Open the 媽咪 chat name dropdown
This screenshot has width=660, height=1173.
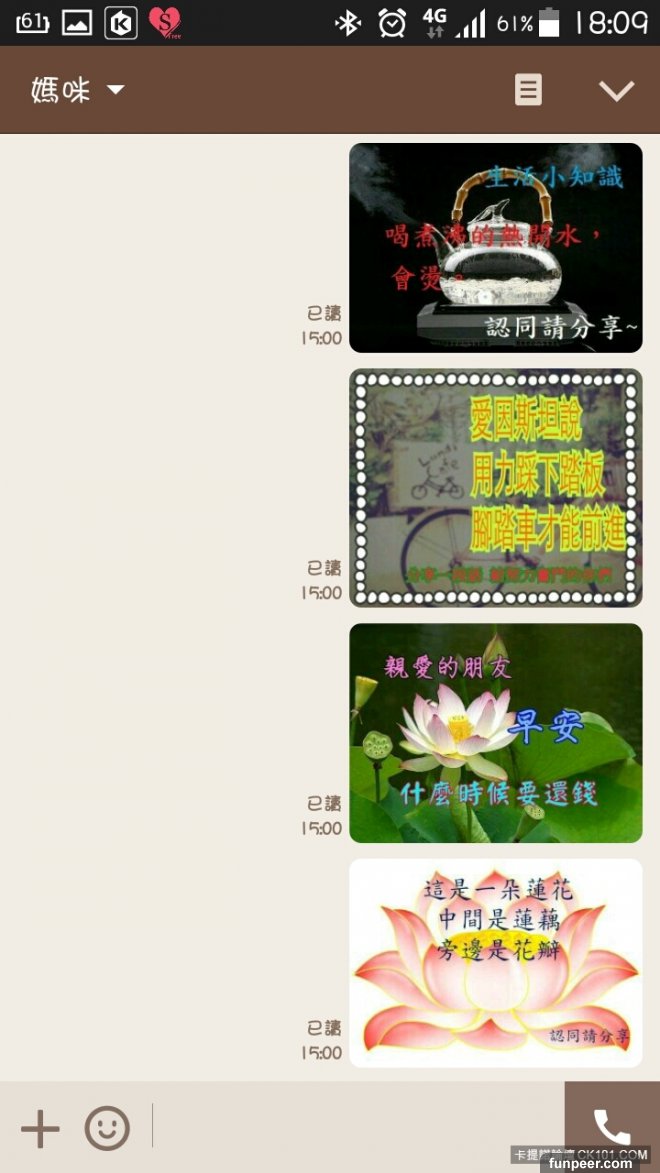[78, 90]
